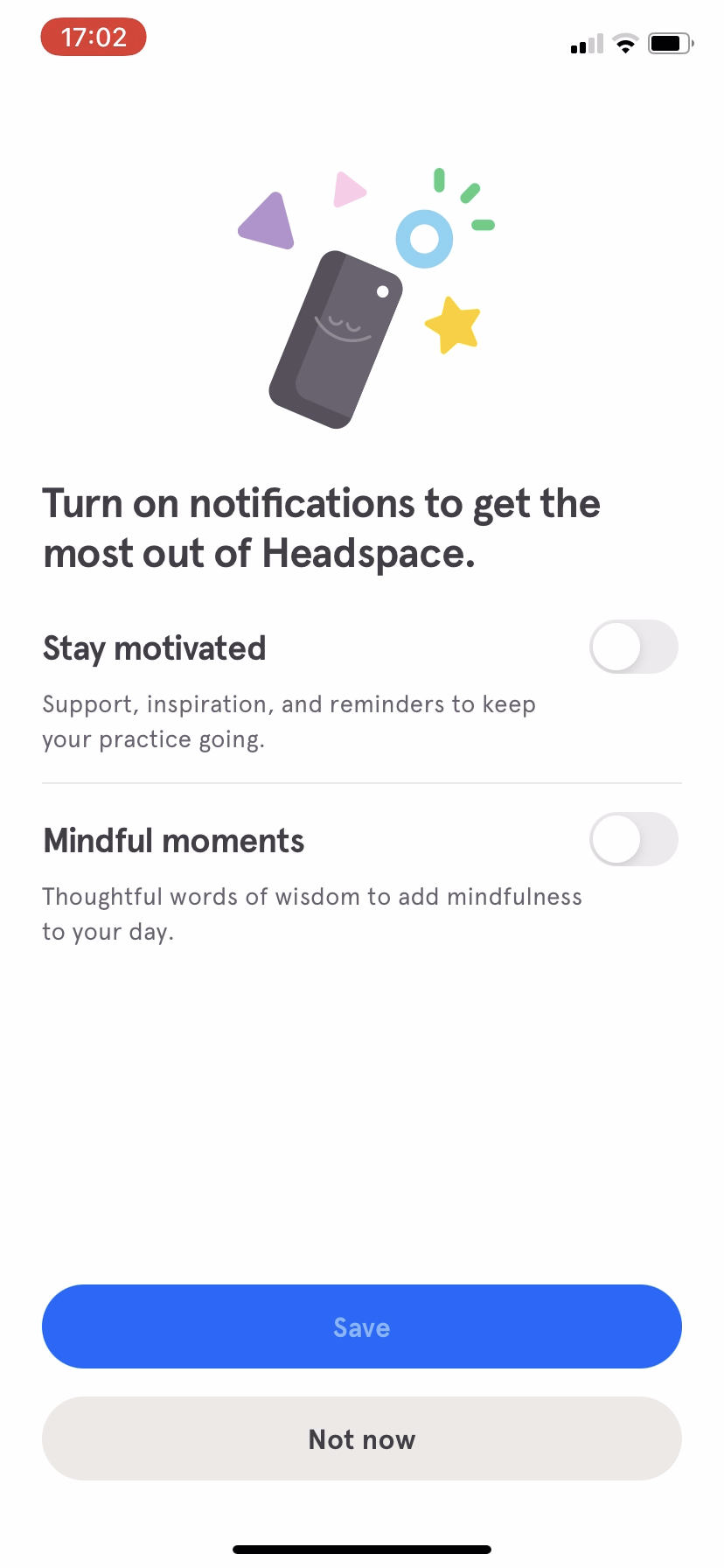Tap the Save button
The height and width of the screenshot is (1568, 724).
(x=361, y=1326)
